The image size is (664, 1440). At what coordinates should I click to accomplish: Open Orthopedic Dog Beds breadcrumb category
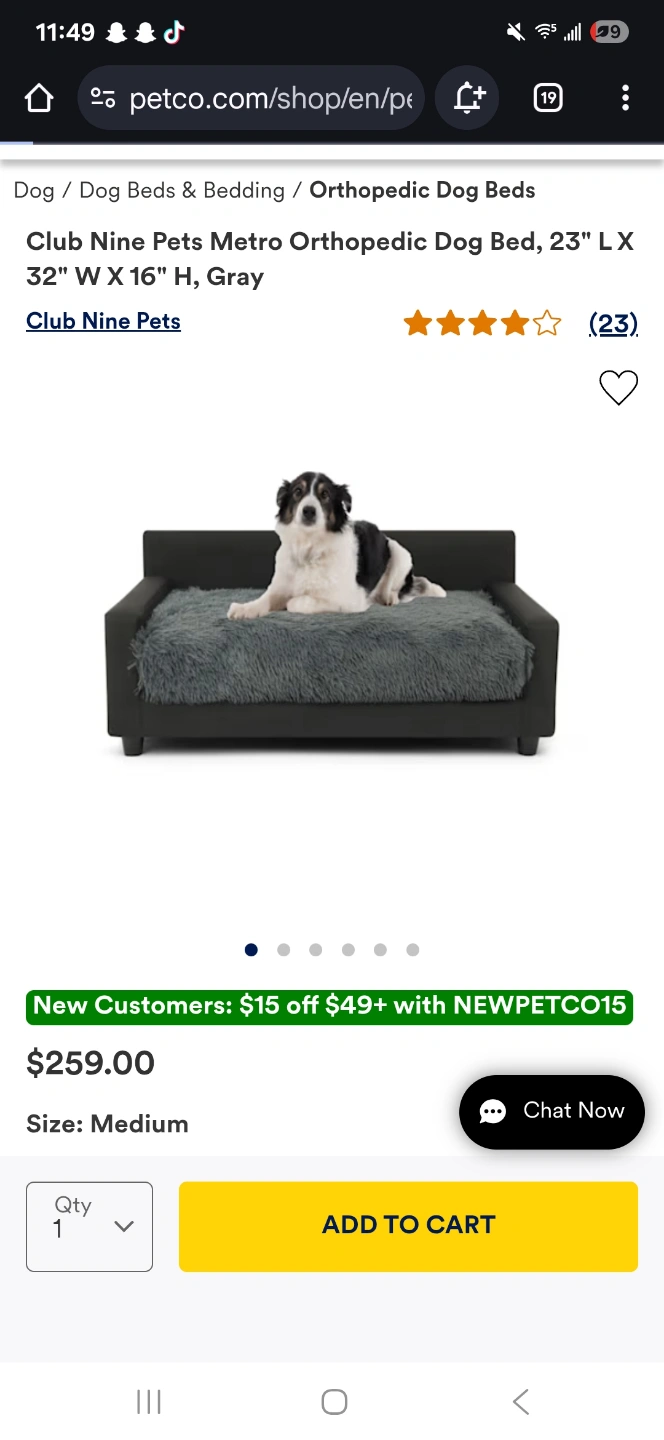422,190
